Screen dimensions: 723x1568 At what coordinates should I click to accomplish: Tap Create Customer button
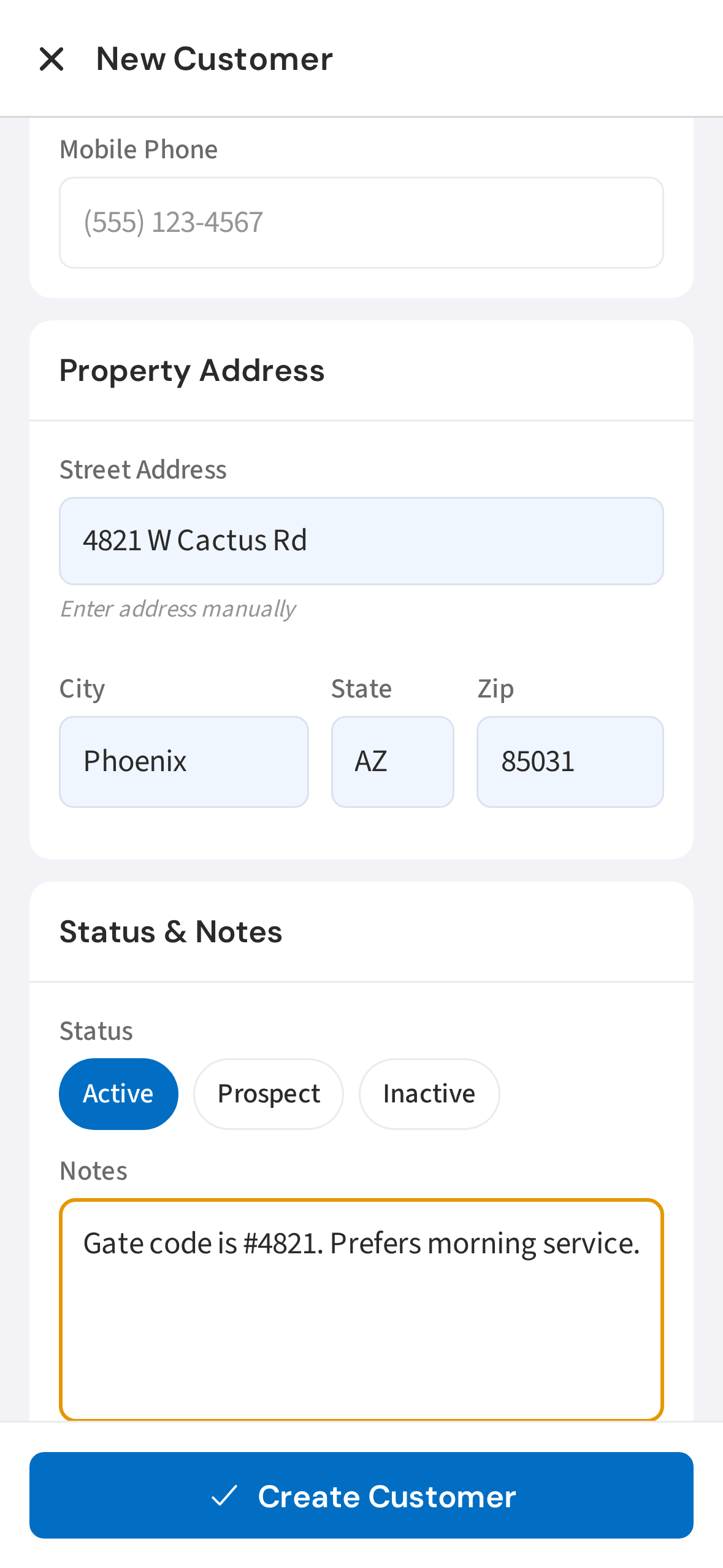pyautogui.click(x=361, y=1495)
